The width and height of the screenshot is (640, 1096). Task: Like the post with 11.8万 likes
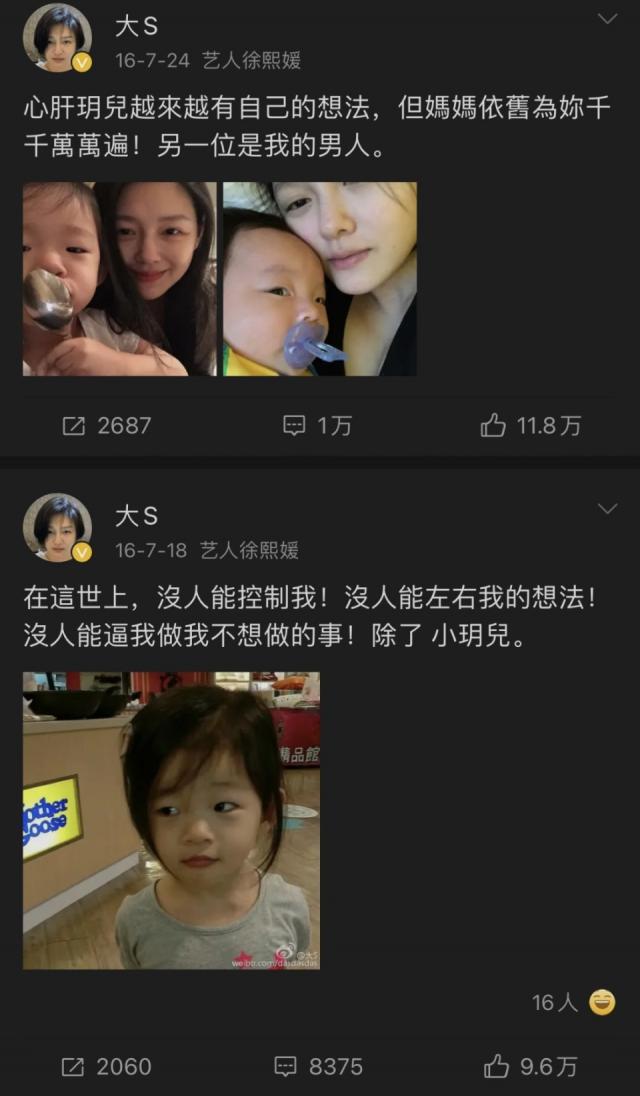coord(531,426)
